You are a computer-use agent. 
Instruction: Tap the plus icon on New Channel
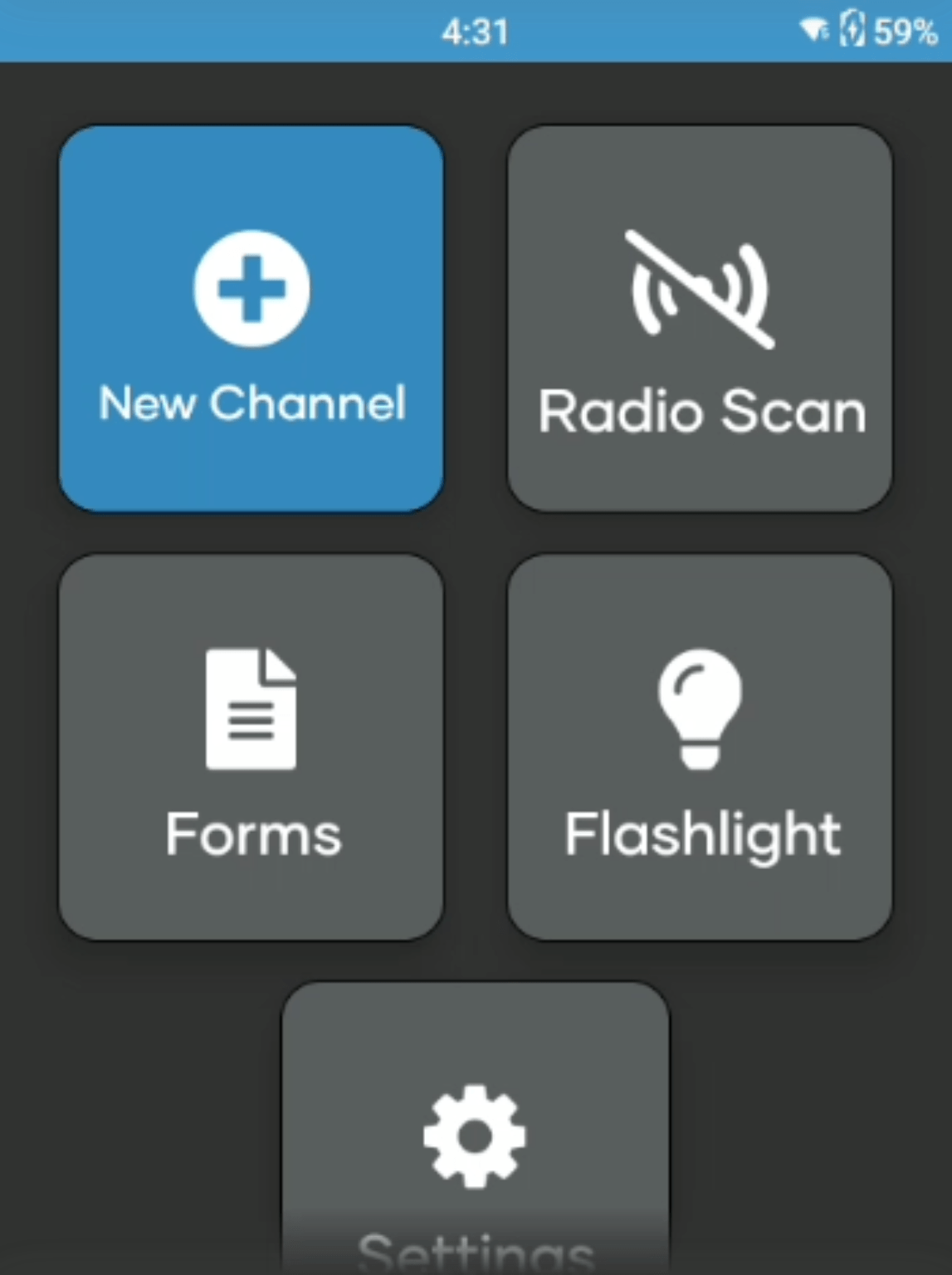[x=251, y=287]
